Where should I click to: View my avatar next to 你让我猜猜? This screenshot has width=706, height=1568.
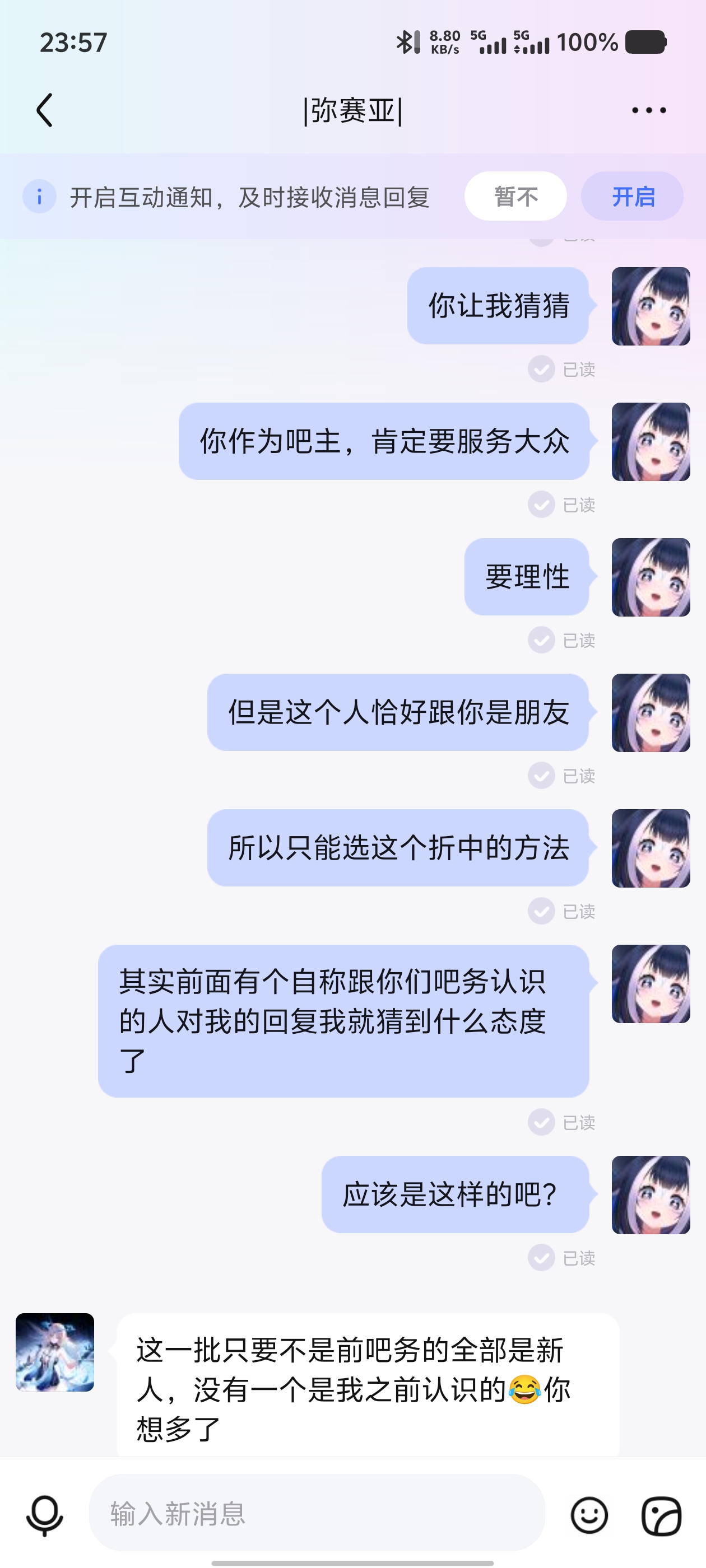point(651,306)
